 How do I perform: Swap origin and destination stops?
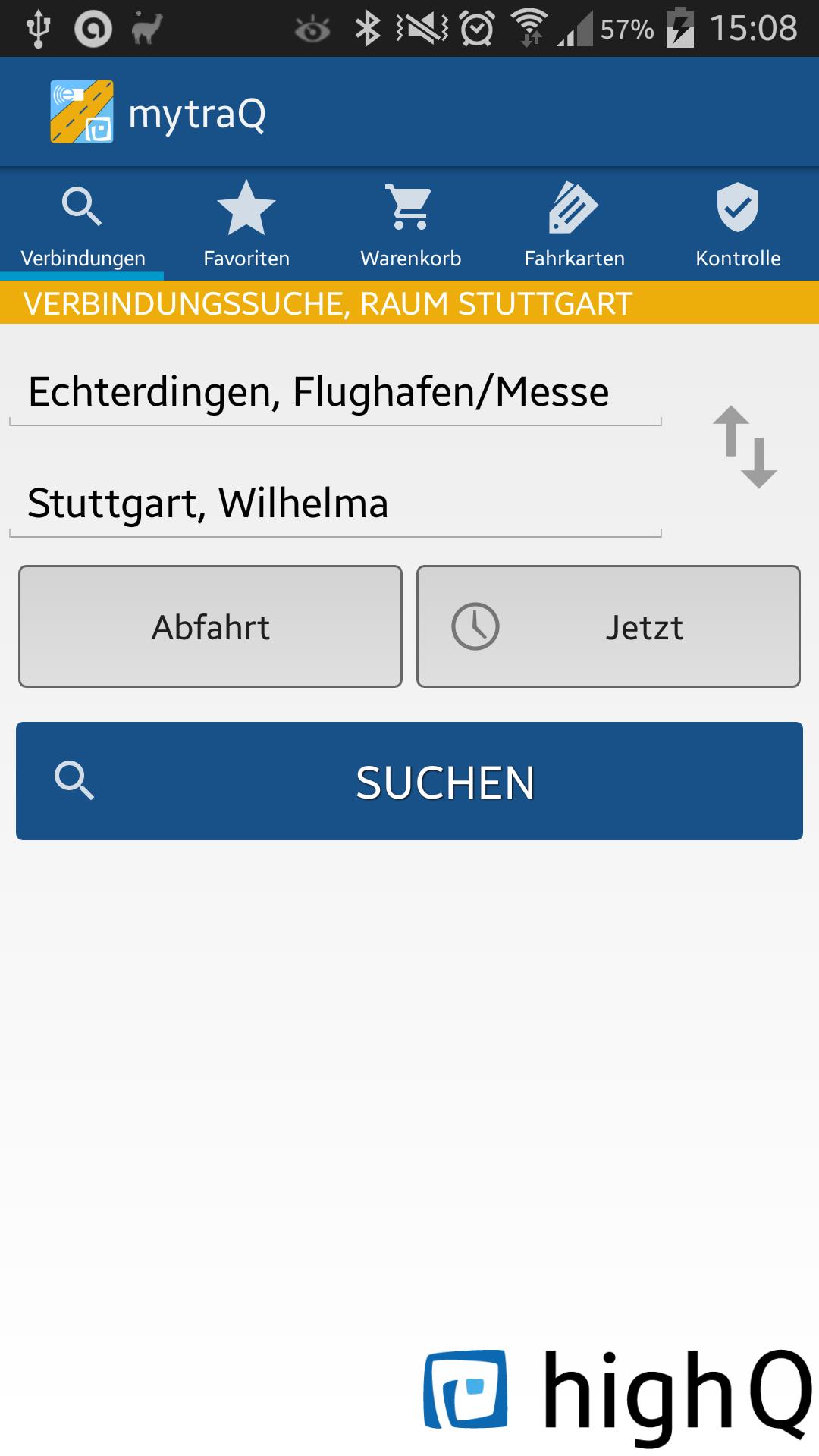[745, 447]
